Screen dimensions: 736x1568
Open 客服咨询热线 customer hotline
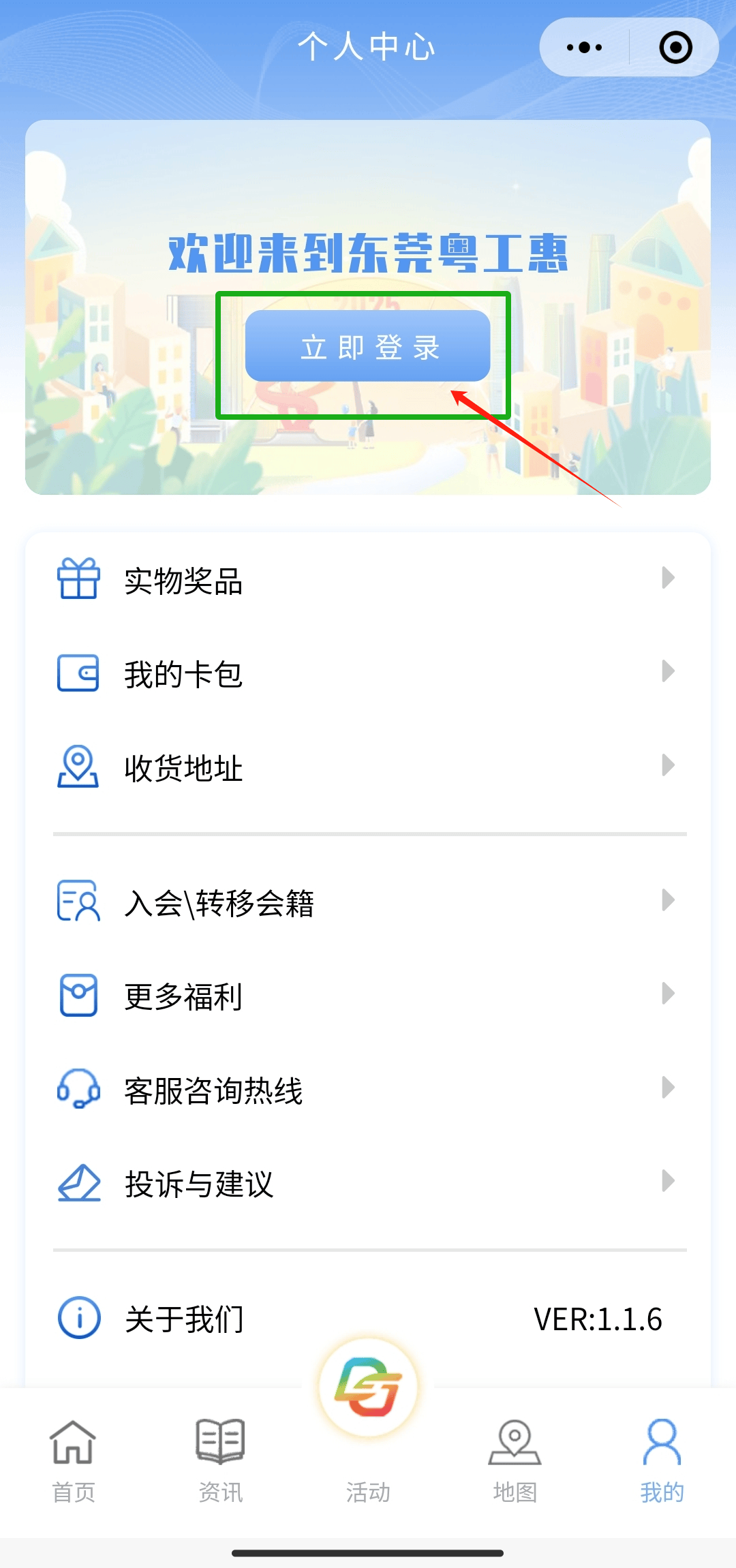point(368,1090)
